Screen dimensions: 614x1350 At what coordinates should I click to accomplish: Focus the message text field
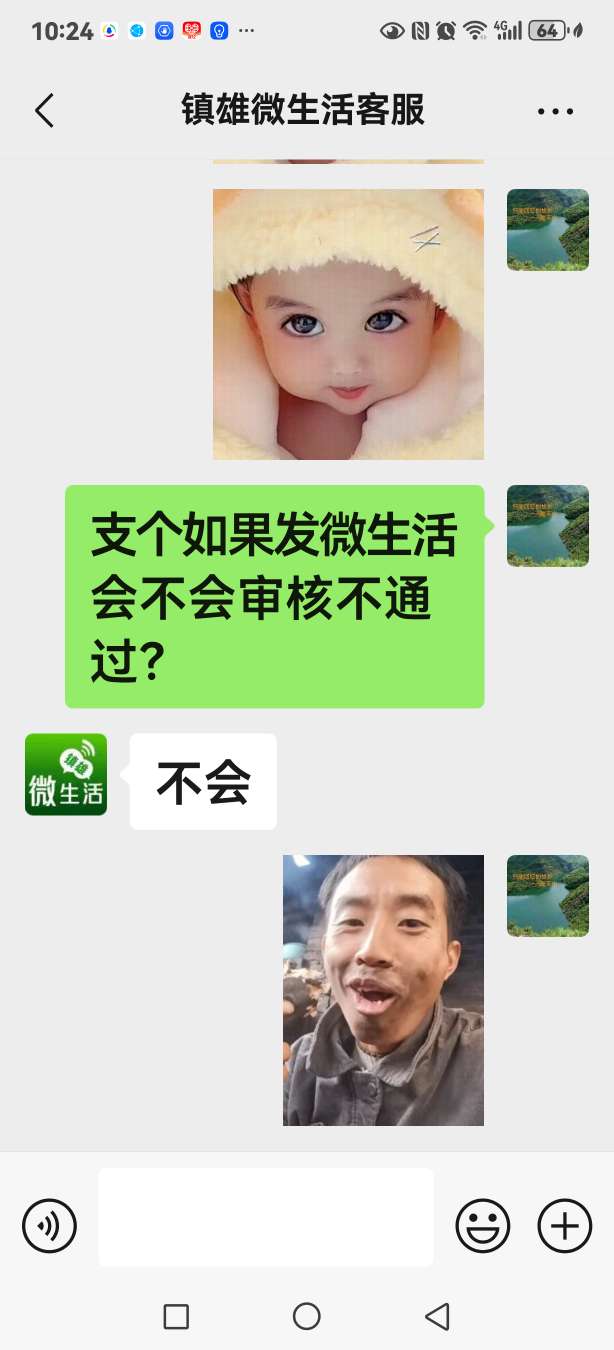[x=266, y=1217]
